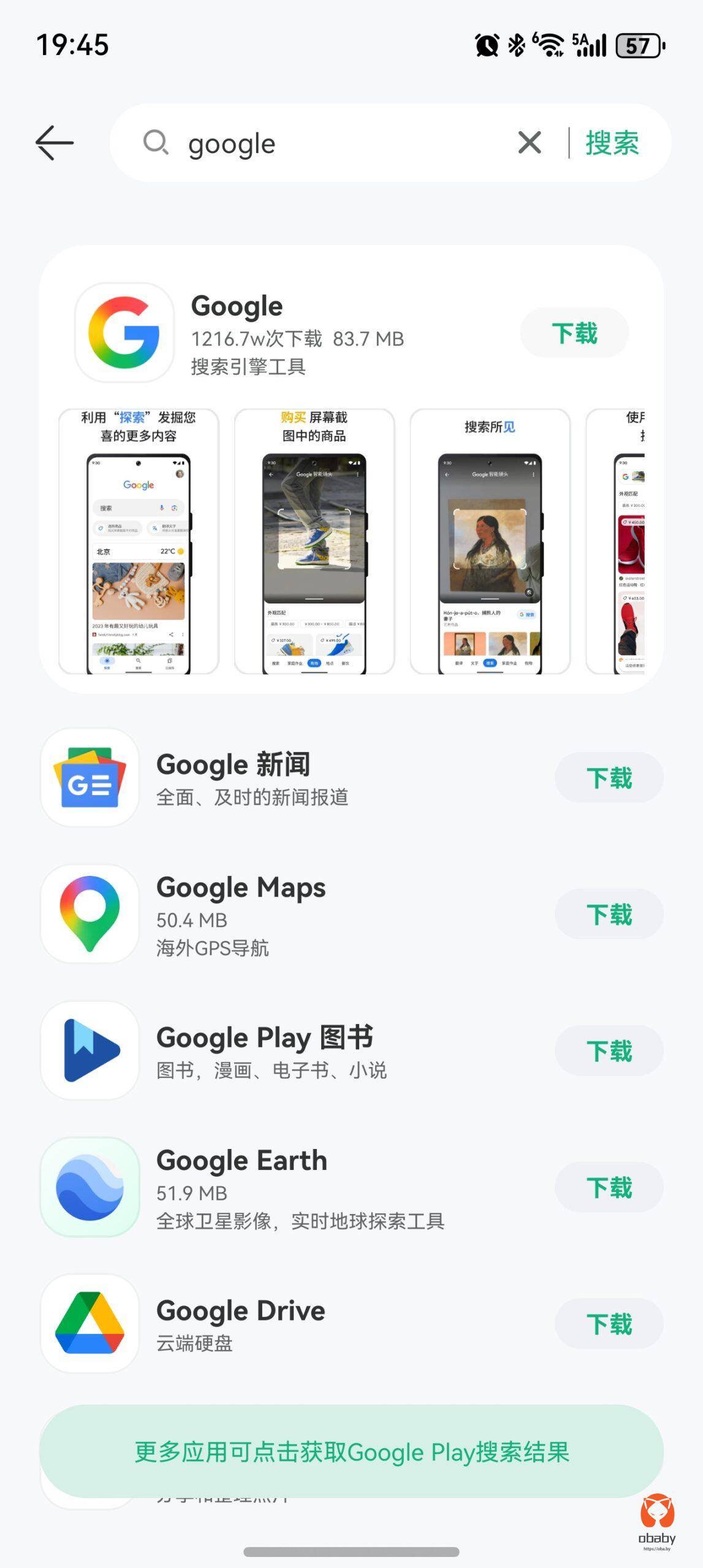Open the Google Play 图书 app icon
Screen dimensions: 703x1568
pyautogui.click(x=88, y=1050)
